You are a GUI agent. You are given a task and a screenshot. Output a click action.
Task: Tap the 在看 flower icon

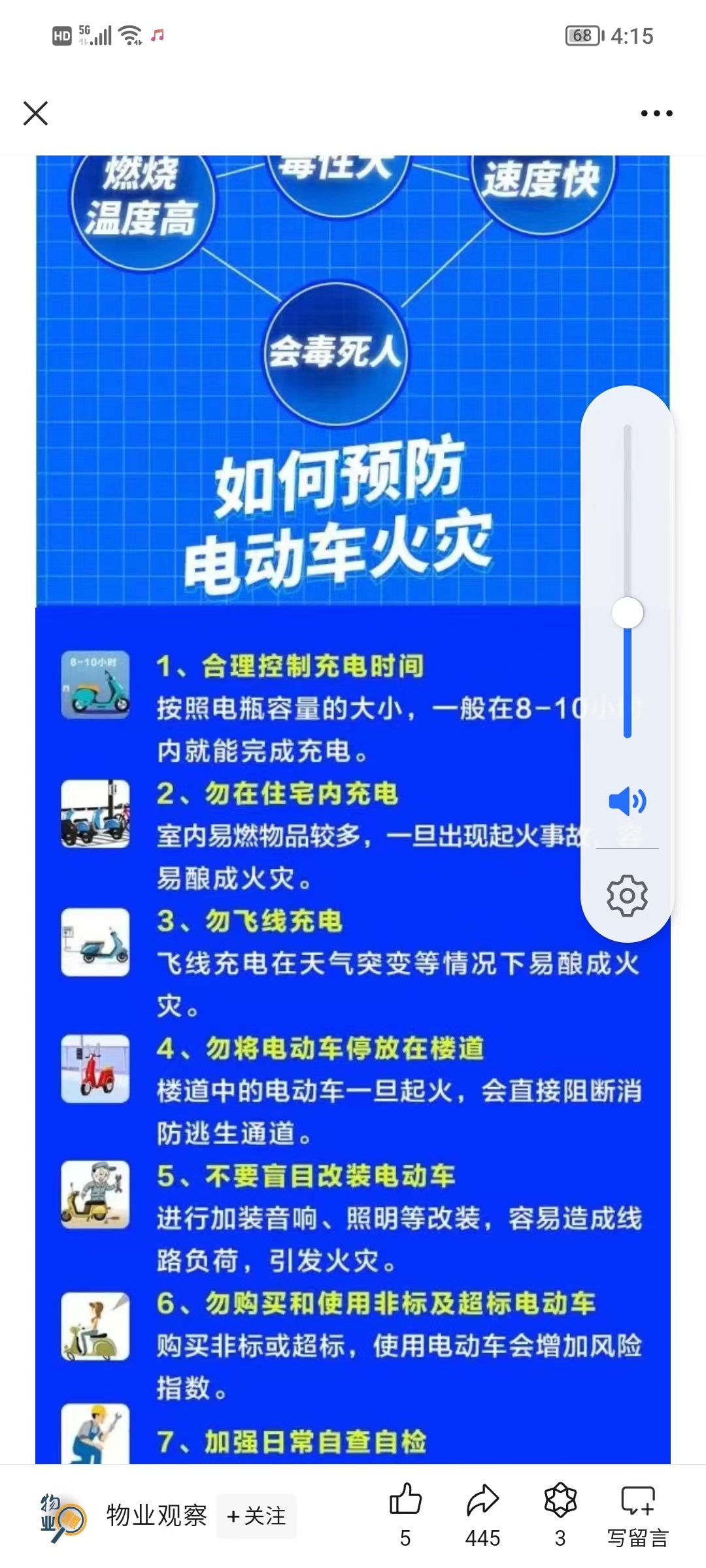(x=560, y=1500)
